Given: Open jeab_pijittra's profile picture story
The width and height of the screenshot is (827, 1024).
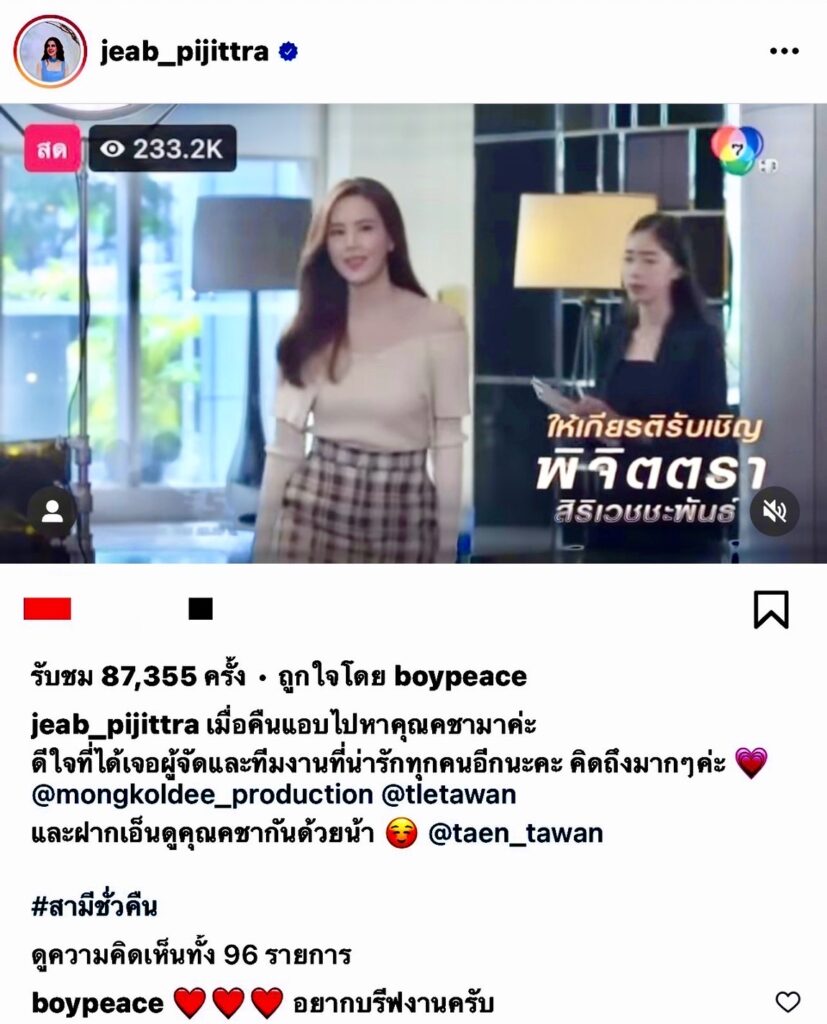Looking at the screenshot, I should click(x=50, y=51).
